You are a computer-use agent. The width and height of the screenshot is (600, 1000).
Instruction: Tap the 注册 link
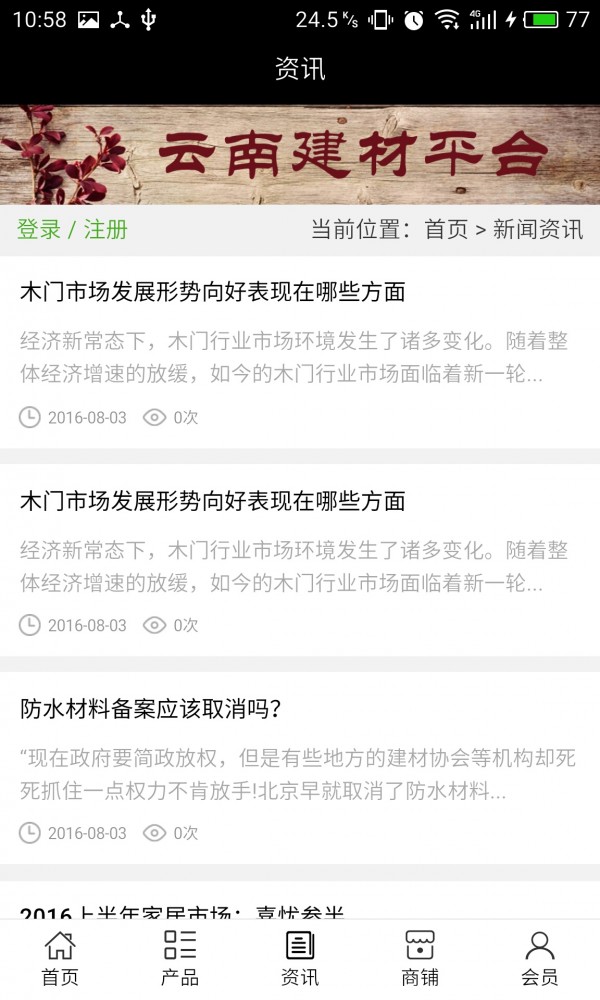tap(106, 229)
